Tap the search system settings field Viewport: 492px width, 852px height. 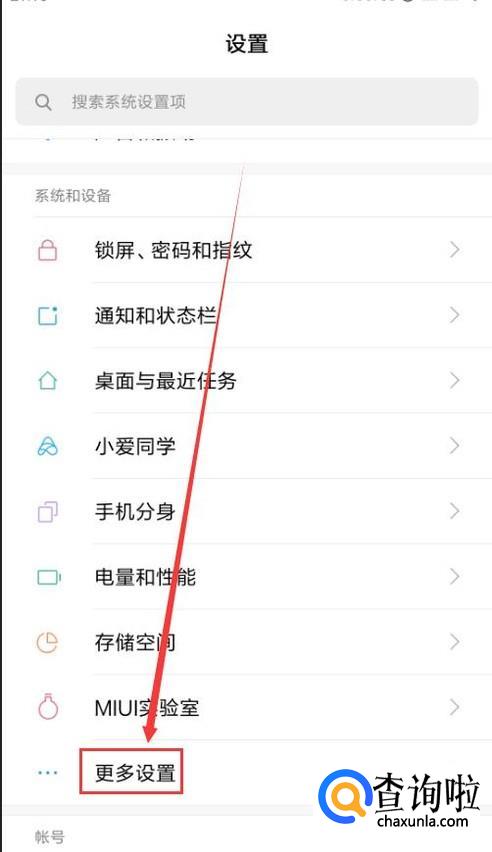[246, 102]
